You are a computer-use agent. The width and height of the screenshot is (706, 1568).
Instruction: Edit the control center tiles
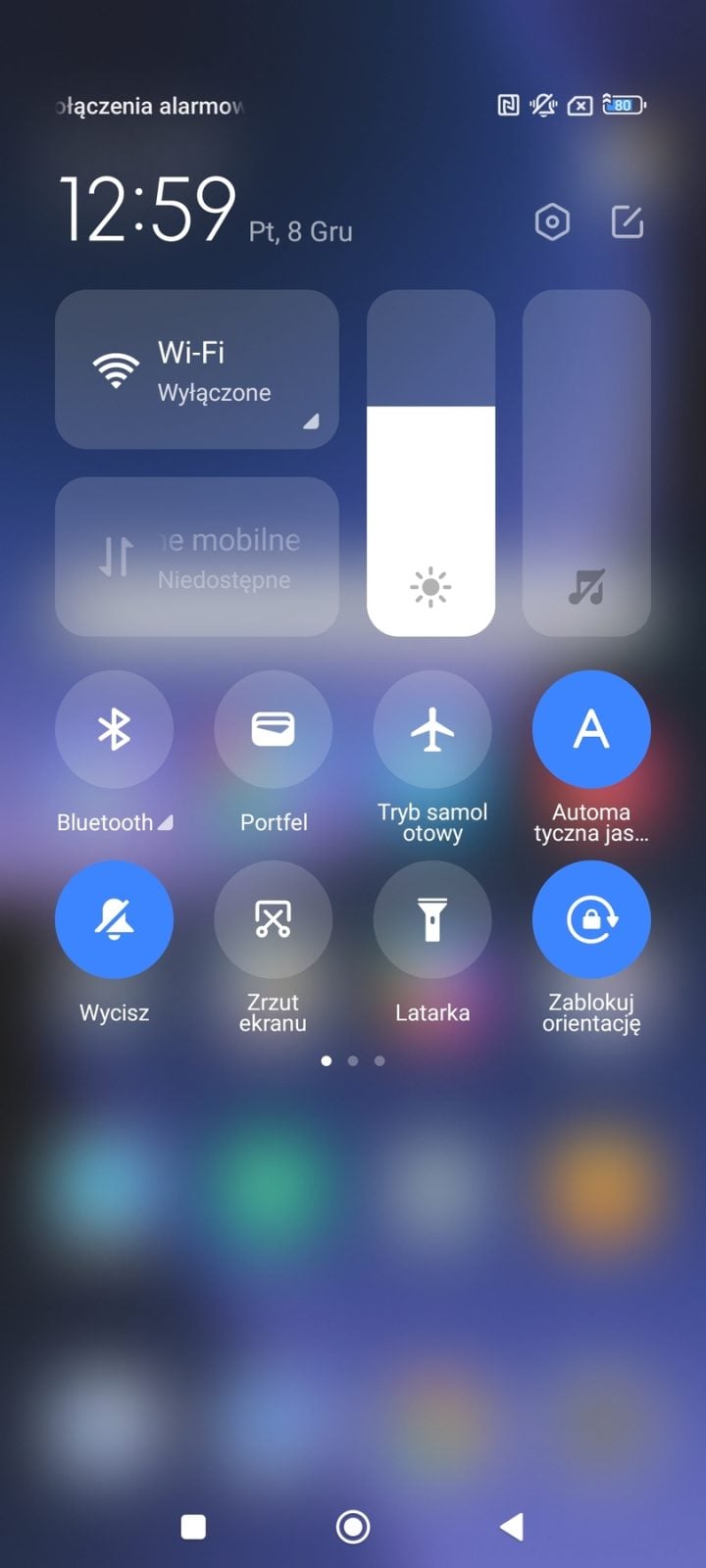628,222
